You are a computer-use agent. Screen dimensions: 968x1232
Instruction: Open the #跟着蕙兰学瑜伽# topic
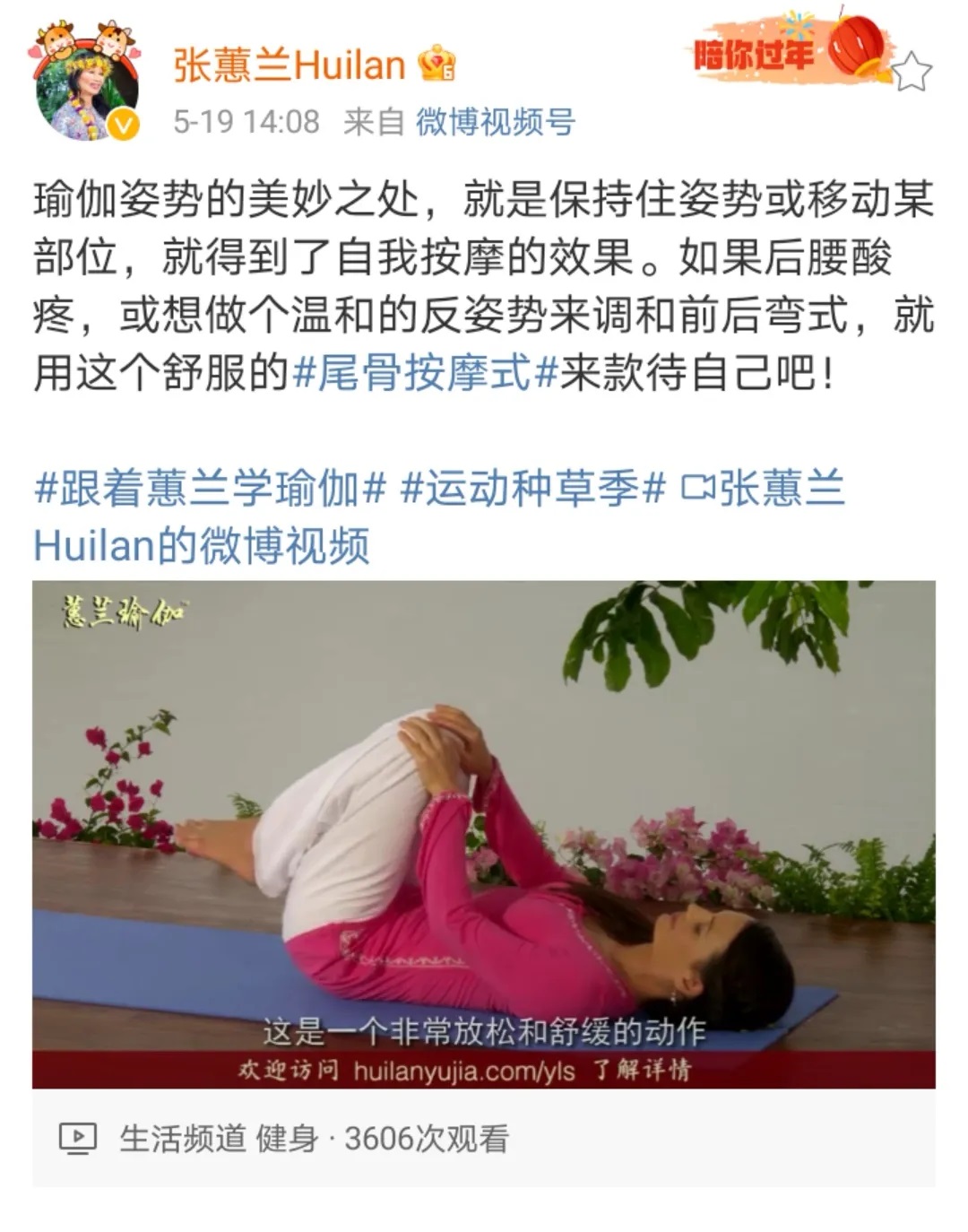click(x=210, y=489)
